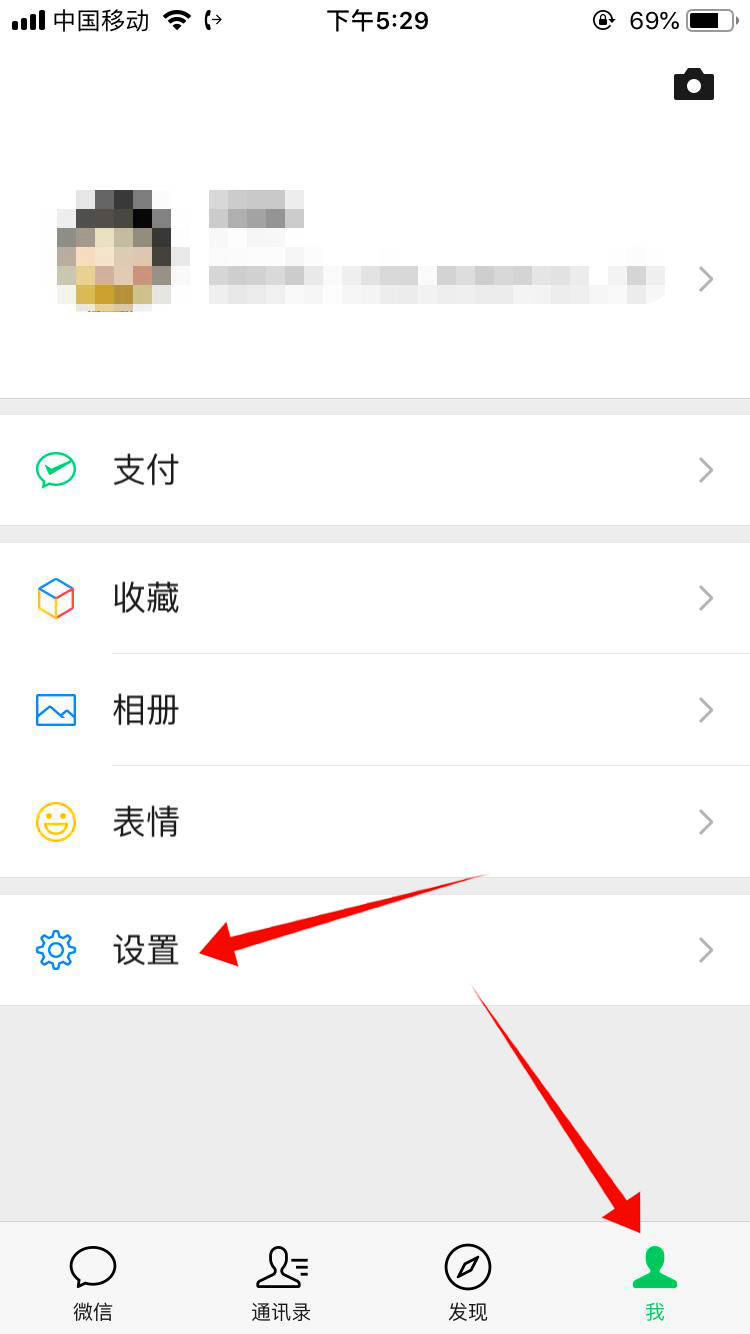Tap the Album (相册) photo icon
The height and width of the screenshot is (1334, 750).
click(56, 710)
